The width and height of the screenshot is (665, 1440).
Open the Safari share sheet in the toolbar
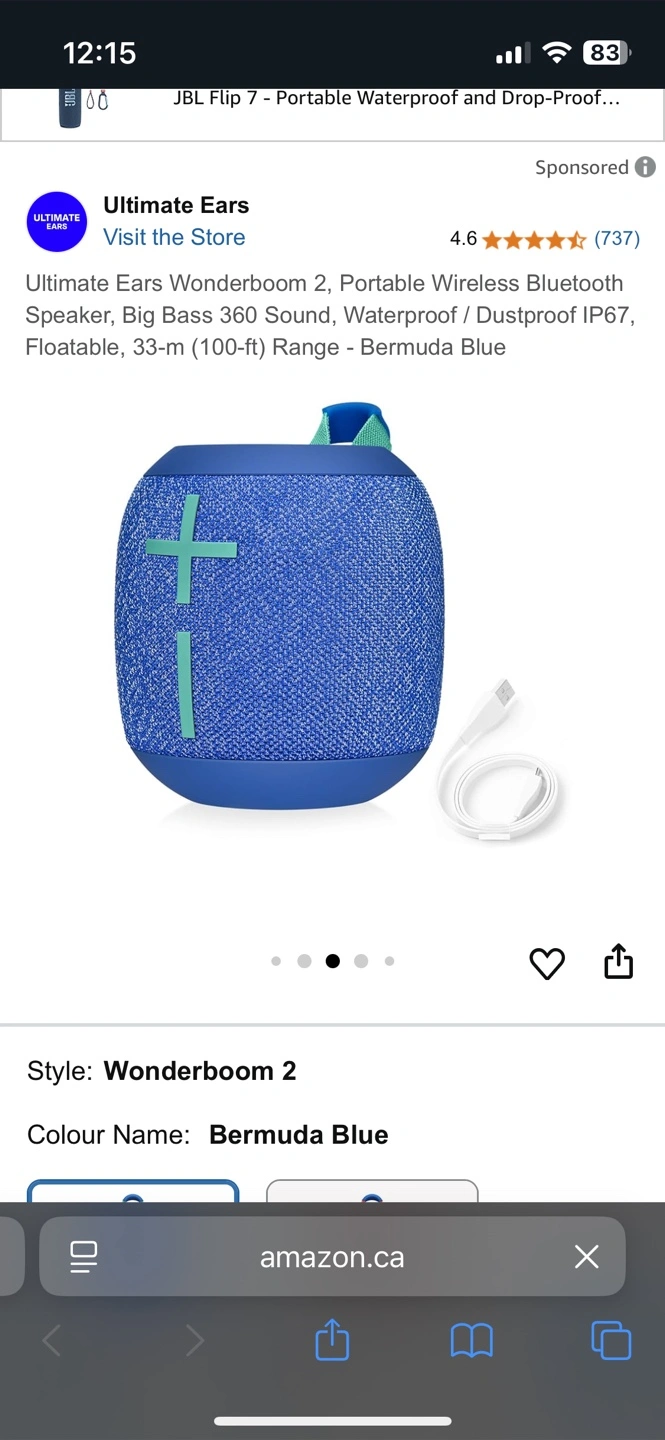point(332,1339)
